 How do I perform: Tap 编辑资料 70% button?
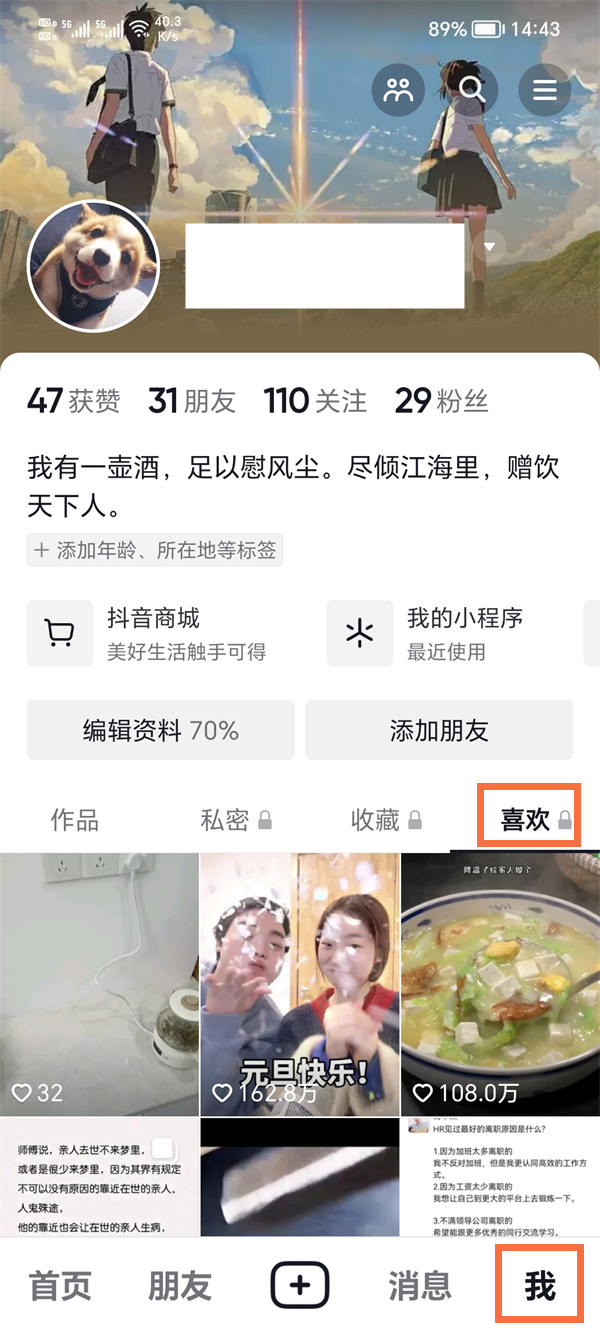click(x=161, y=731)
